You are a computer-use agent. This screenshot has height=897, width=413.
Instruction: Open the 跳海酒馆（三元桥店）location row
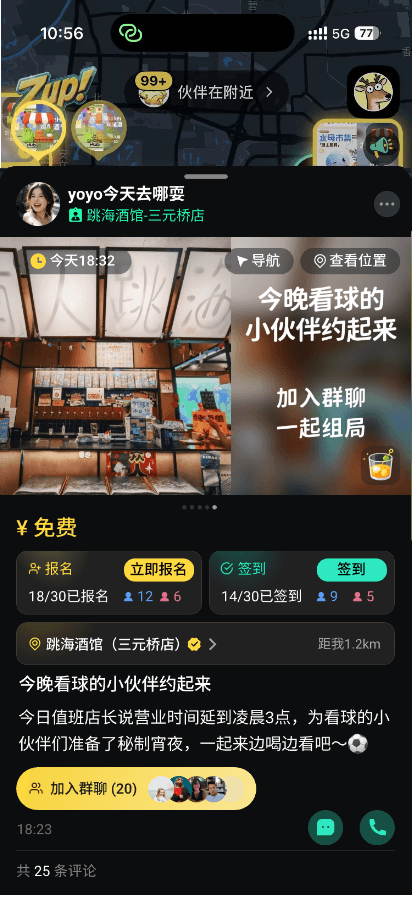coord(205,644)
